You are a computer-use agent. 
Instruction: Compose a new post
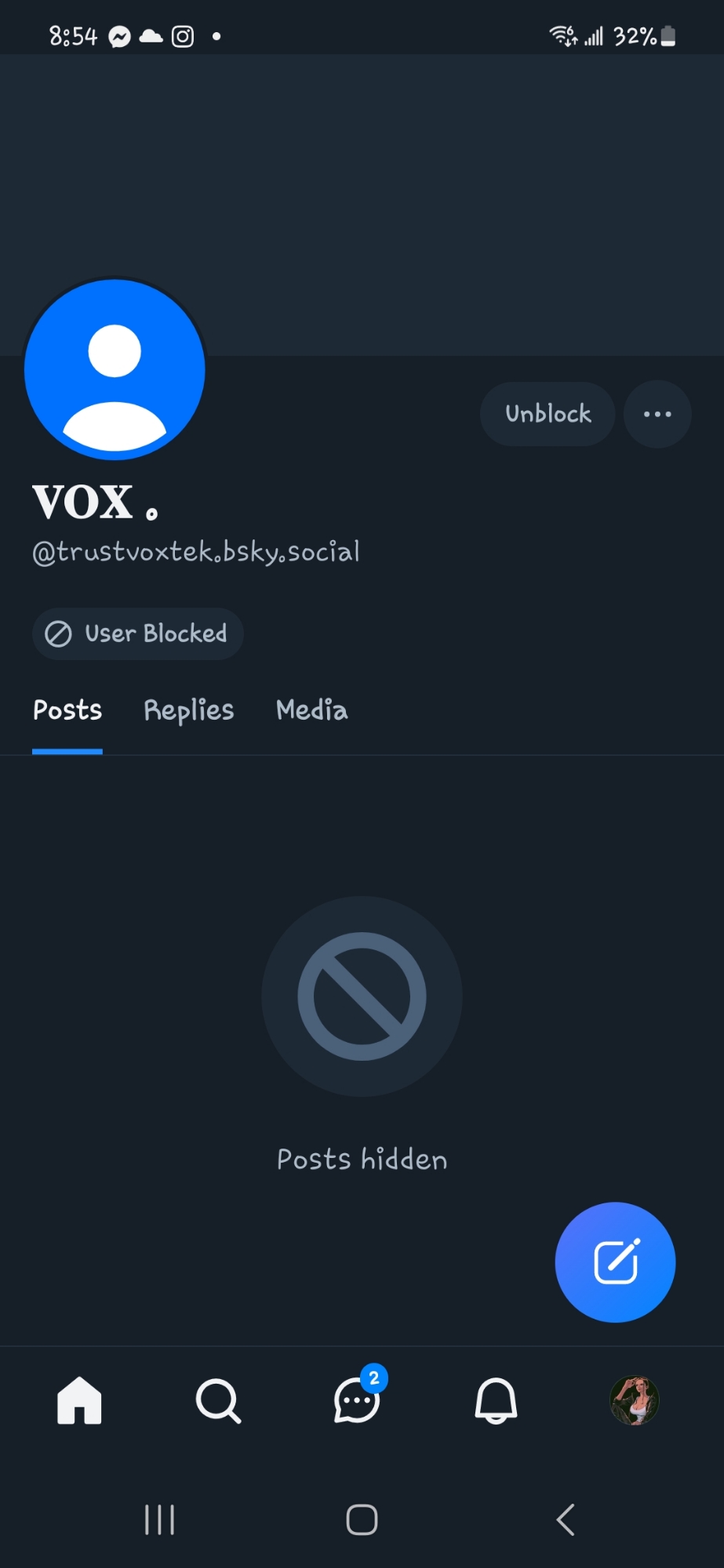(615, 1262)
